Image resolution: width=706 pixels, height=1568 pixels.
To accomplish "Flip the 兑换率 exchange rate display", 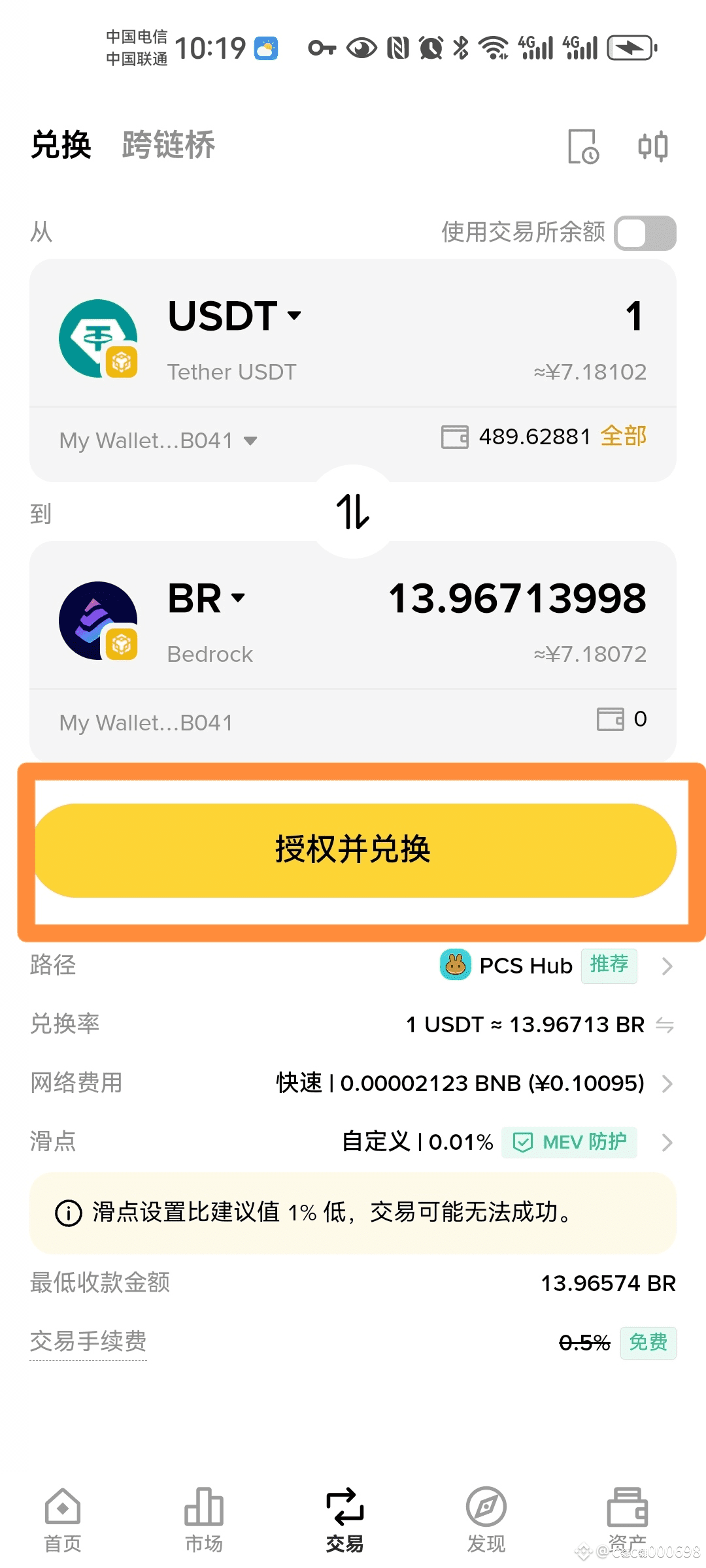I will (x=665, y=1025).
